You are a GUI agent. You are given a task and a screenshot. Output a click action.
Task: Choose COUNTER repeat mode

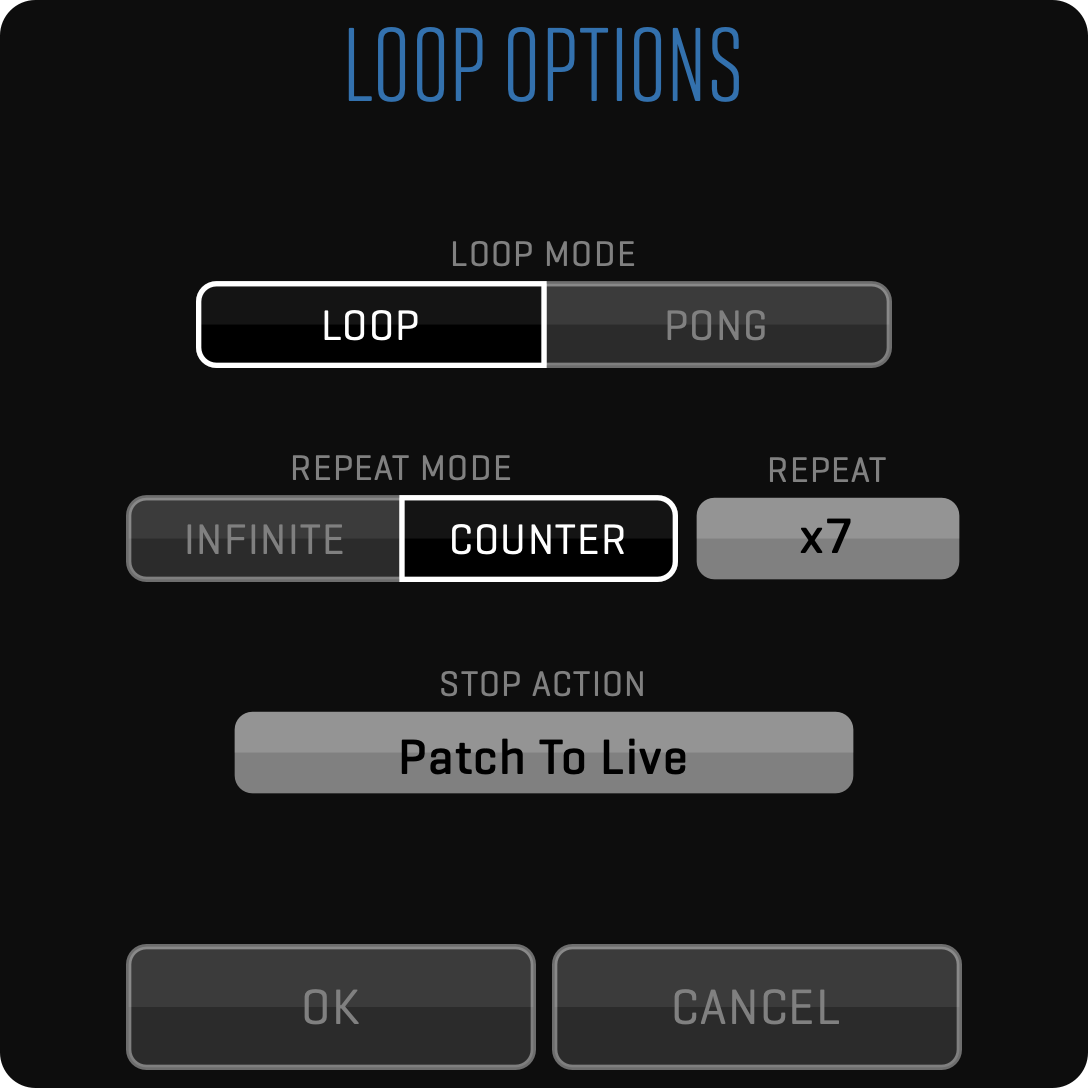click(538, 539)
